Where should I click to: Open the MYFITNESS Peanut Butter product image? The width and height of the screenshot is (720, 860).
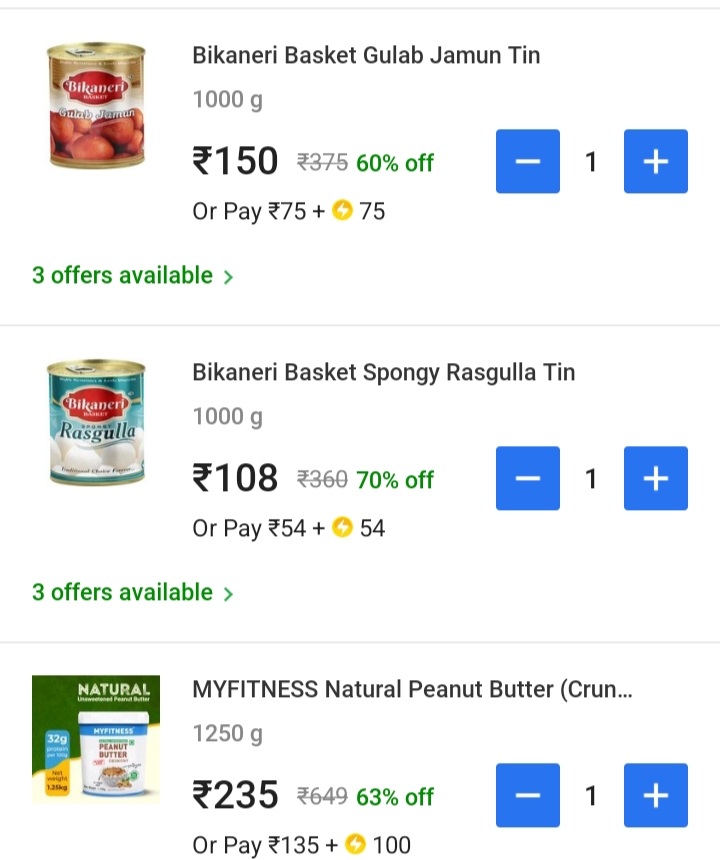[x=96, y=740]
